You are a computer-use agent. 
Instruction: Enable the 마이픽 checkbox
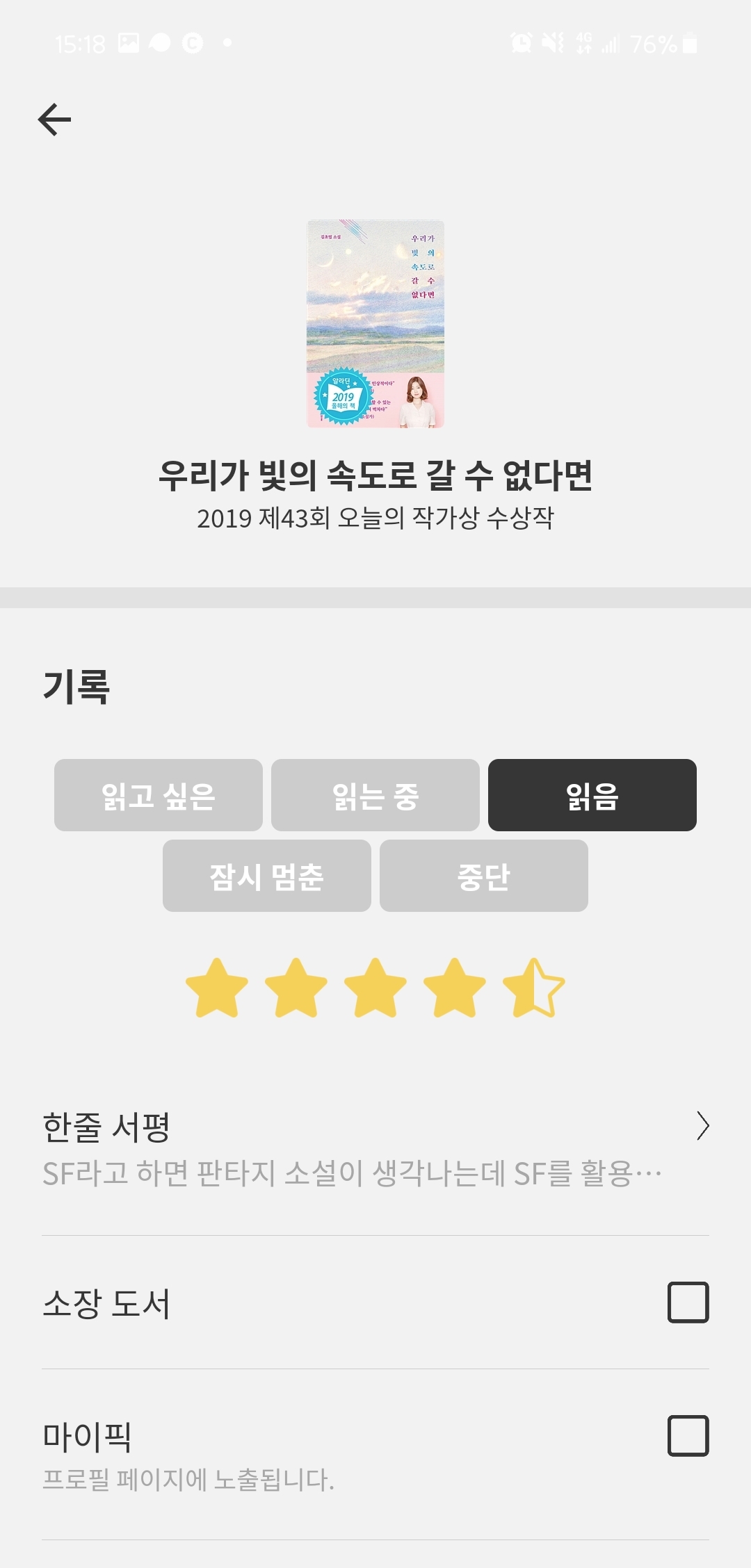point(688,1435)
